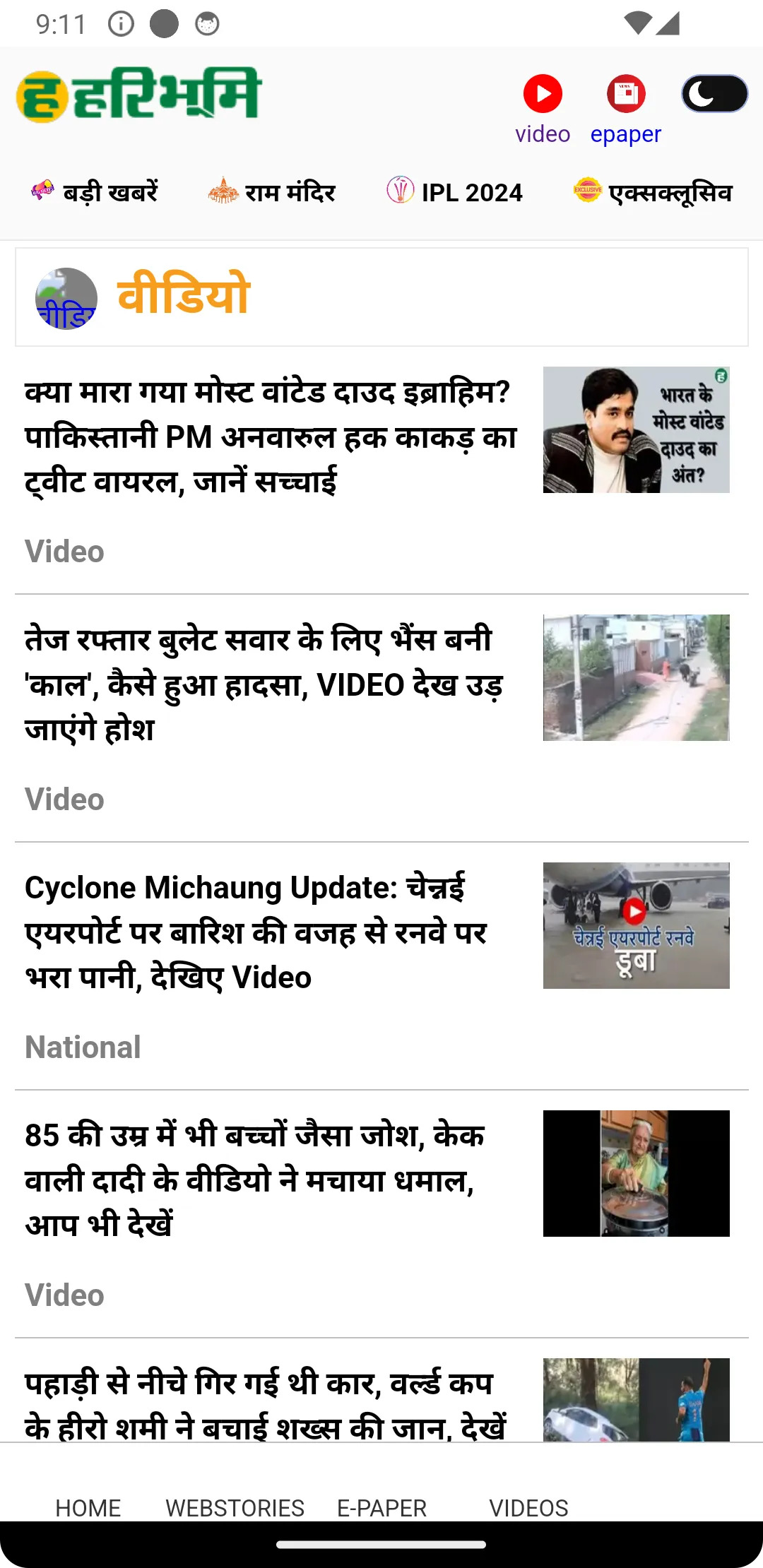The height and width of the screenshot is (1568, 763).
Task: Go to the HOME tab
Action: coord(88,1507)
